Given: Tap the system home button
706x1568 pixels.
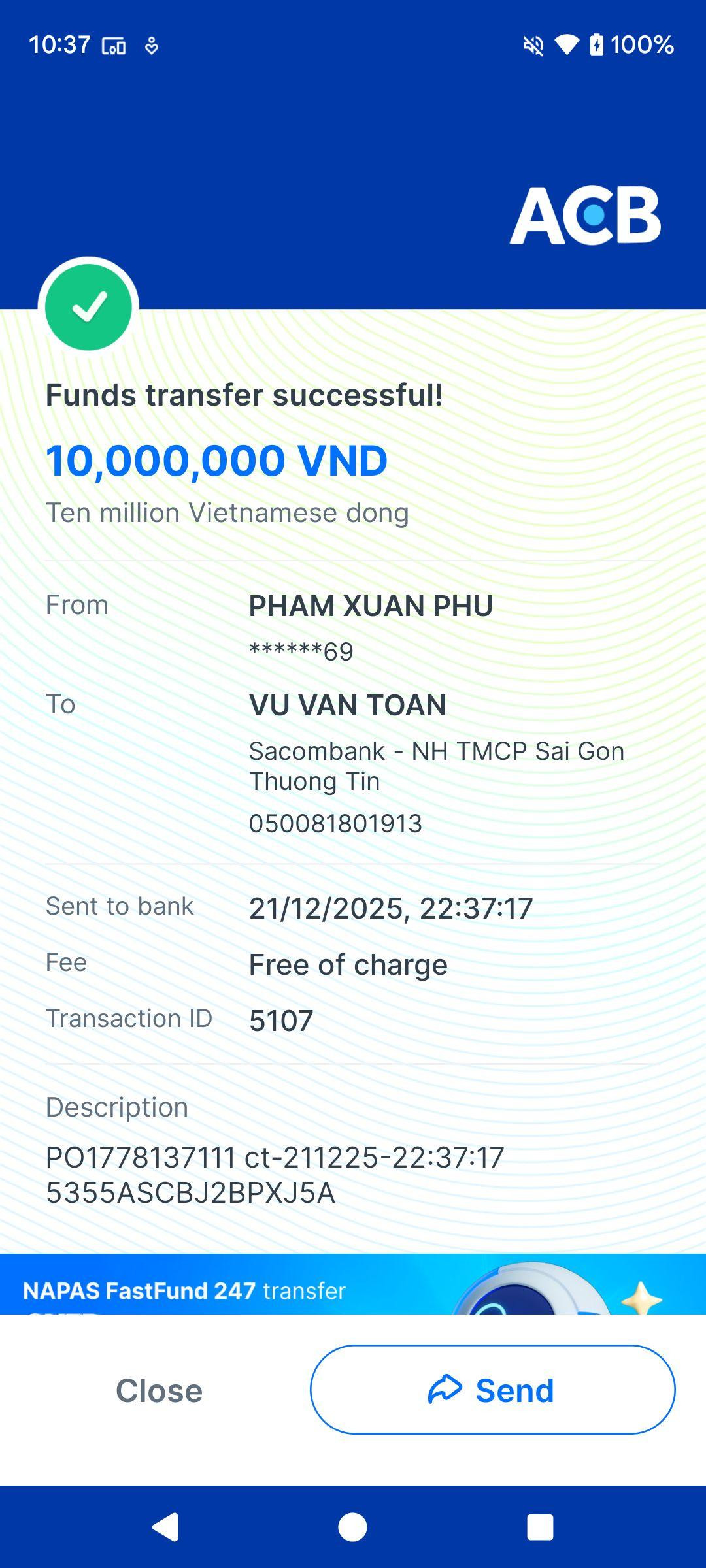Looking at the screenshot, I should [352, 1527].
